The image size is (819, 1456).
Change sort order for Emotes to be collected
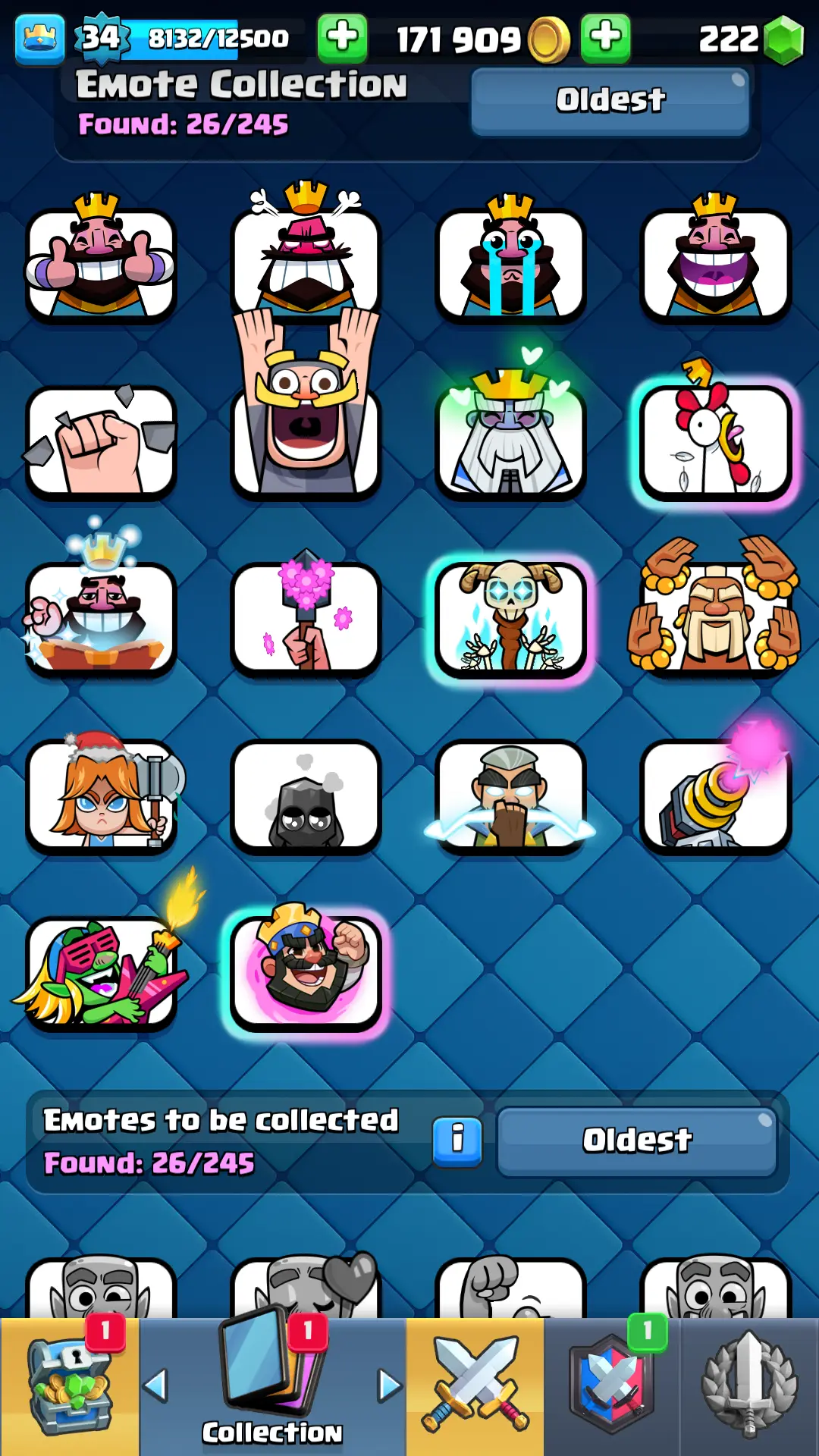[x=637, y=1141]
